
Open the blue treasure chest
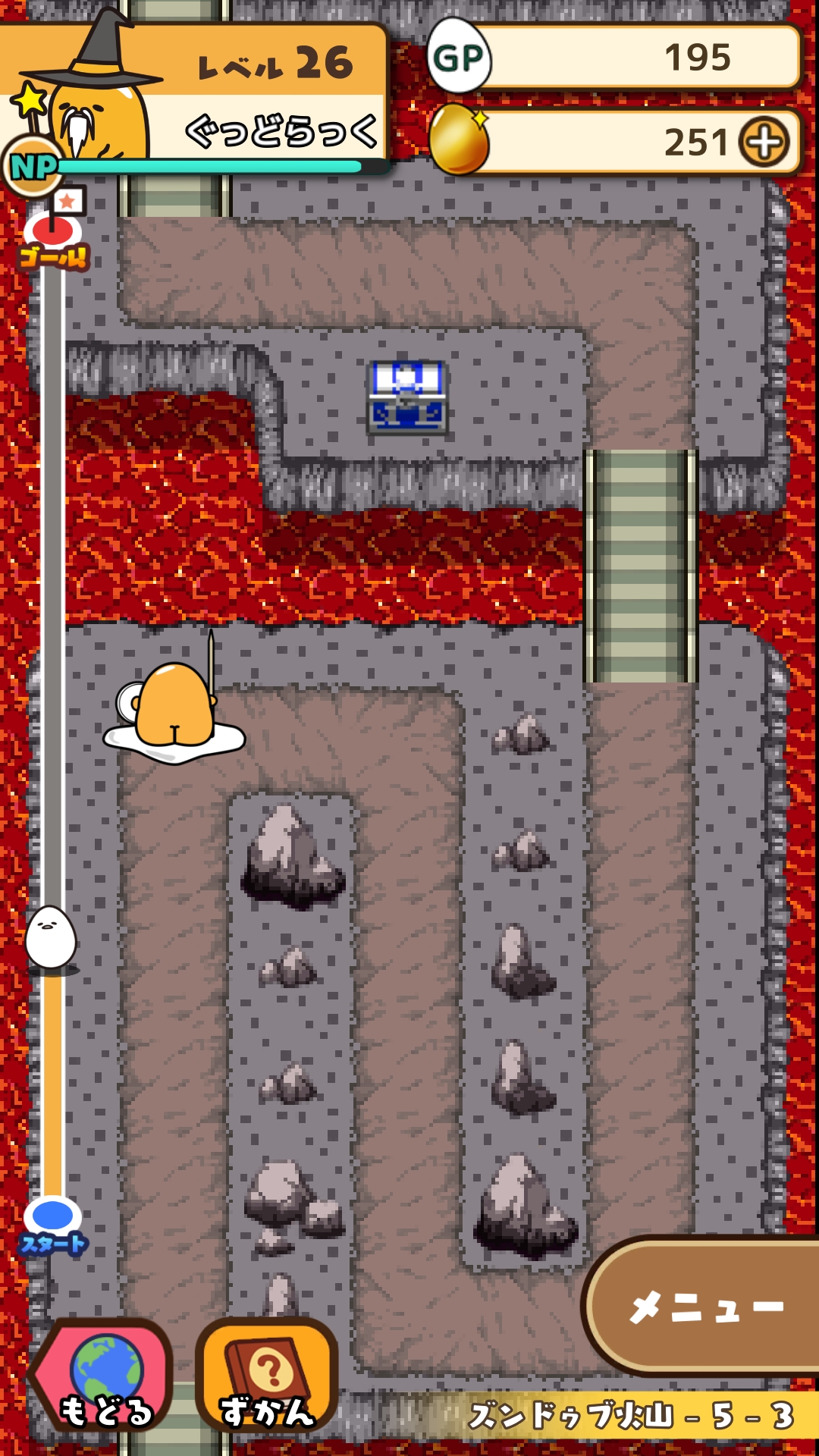pyautogui.click(x=407, y=397)
